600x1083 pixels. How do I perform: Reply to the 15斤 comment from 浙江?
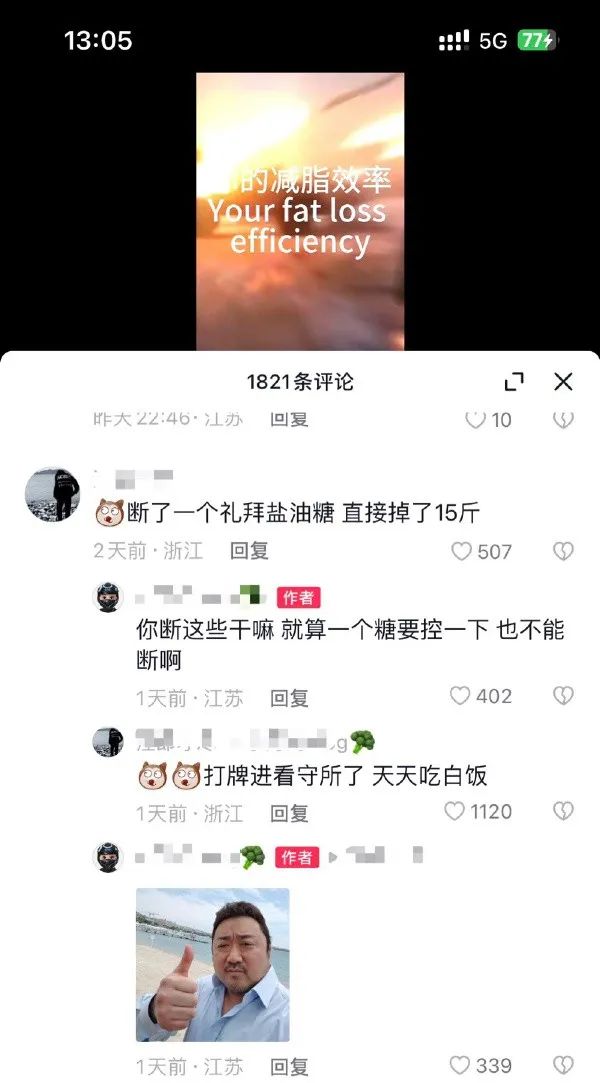249,551
